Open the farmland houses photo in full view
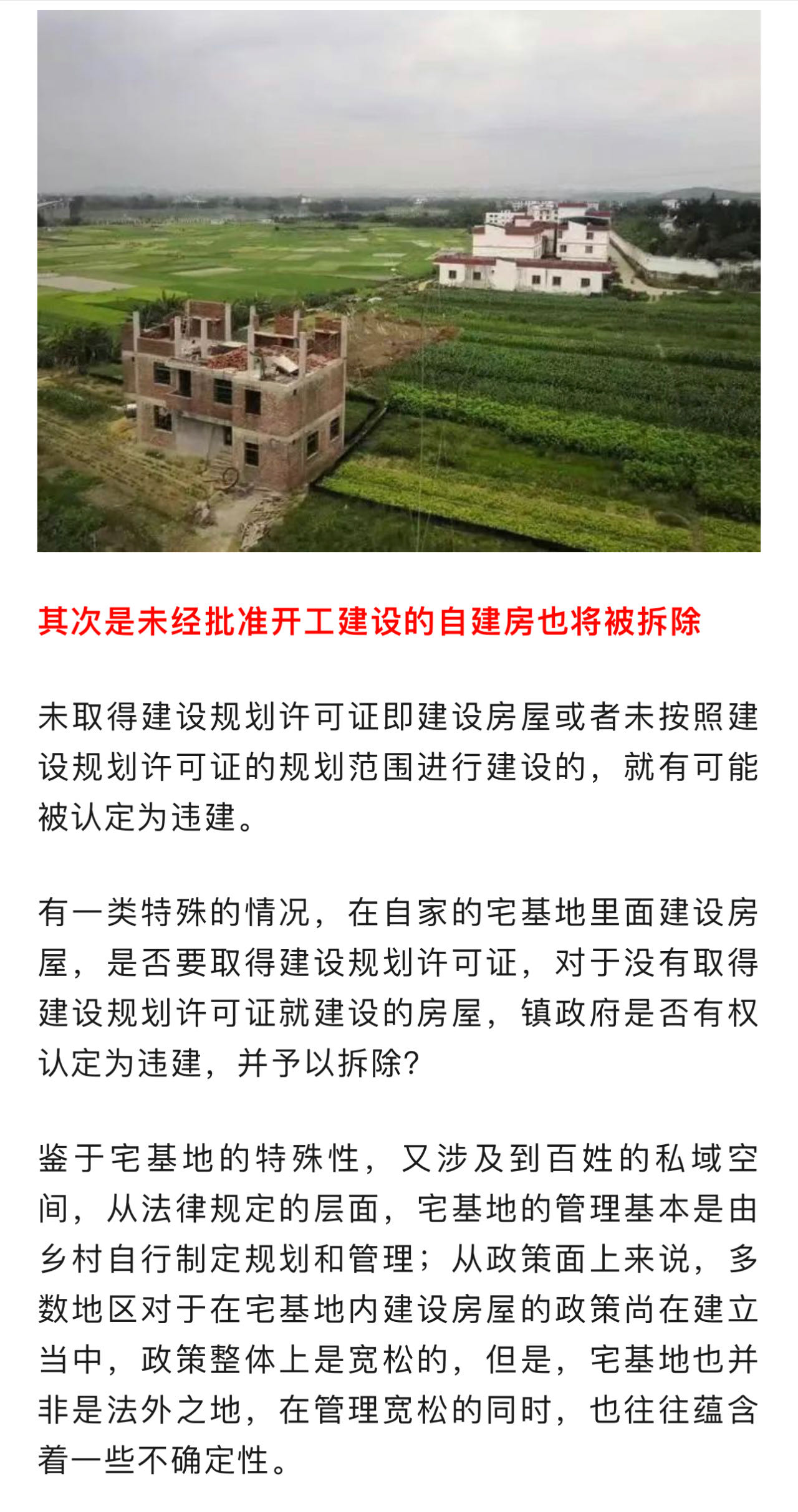 [399, 280]
